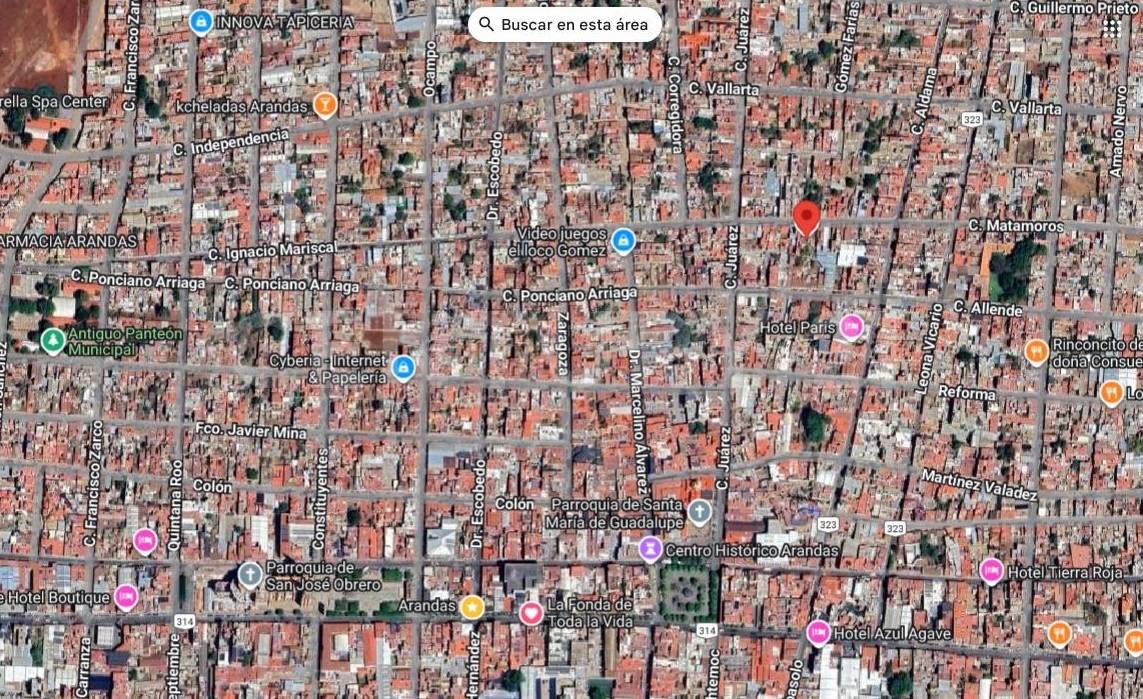Open the Hotel Paris marker

coord(851,326)
